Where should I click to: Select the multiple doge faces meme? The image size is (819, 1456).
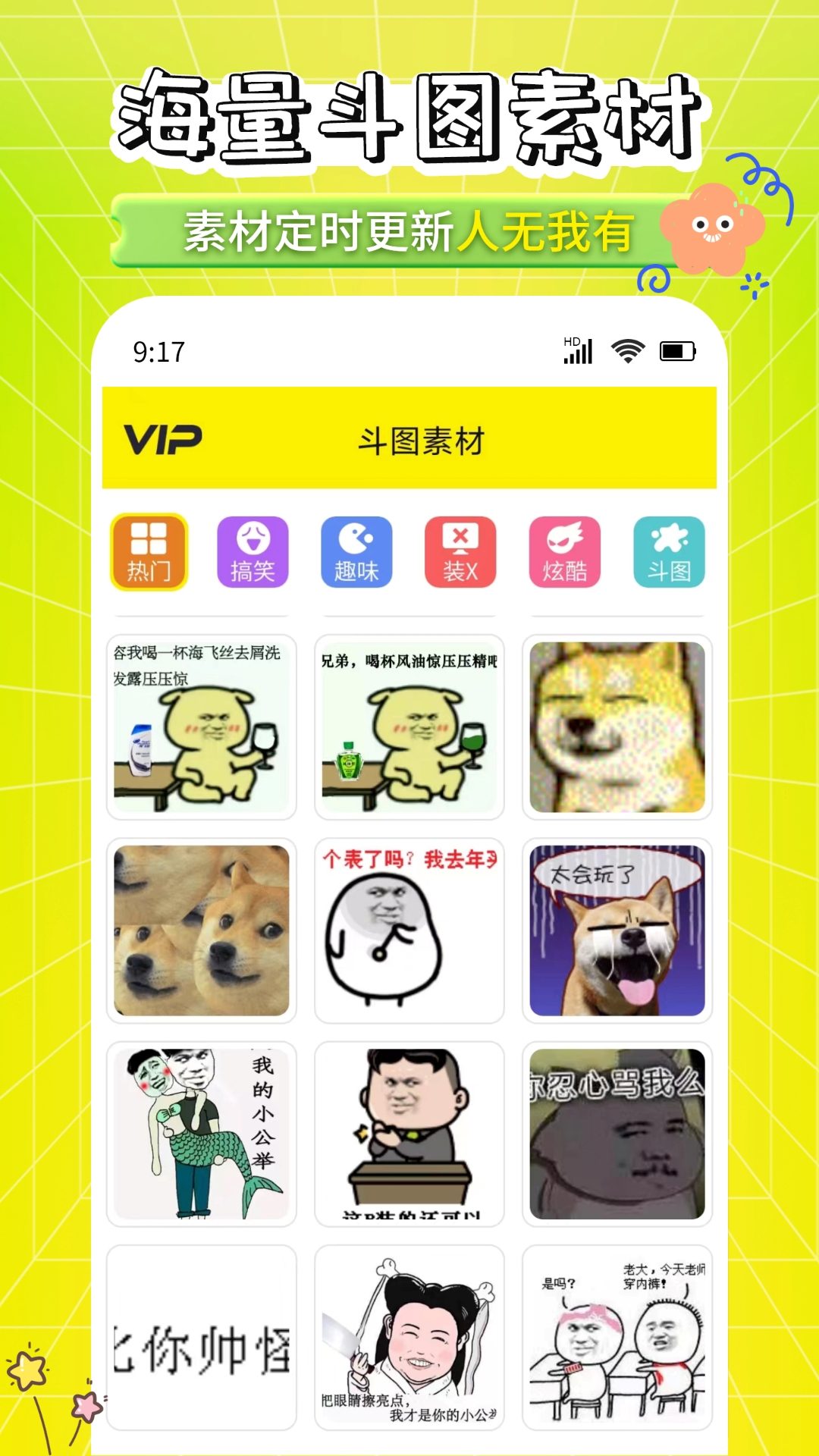[x=200, y=931]
